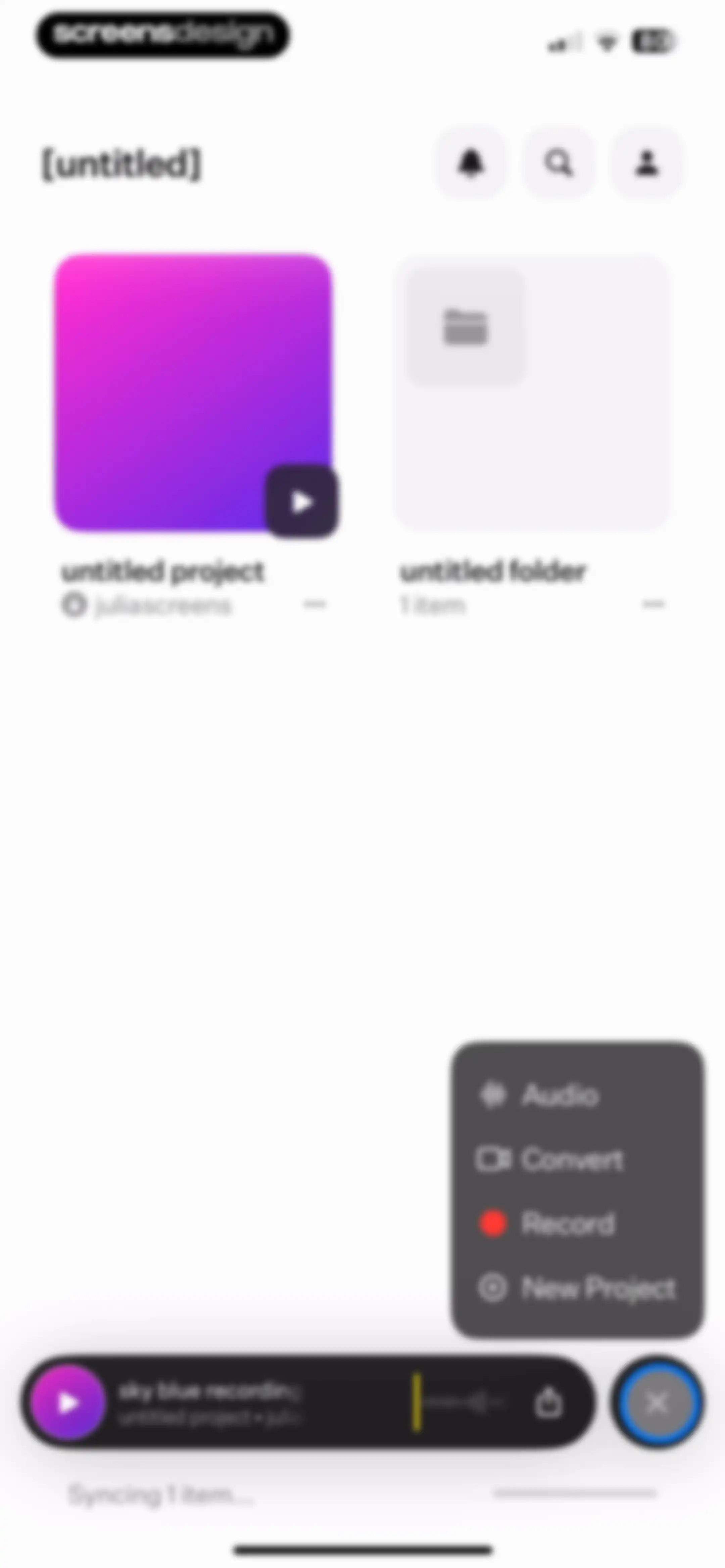Open more options for untitled project
Viewport: 725px width, 1568px height.
coord(315,604)
